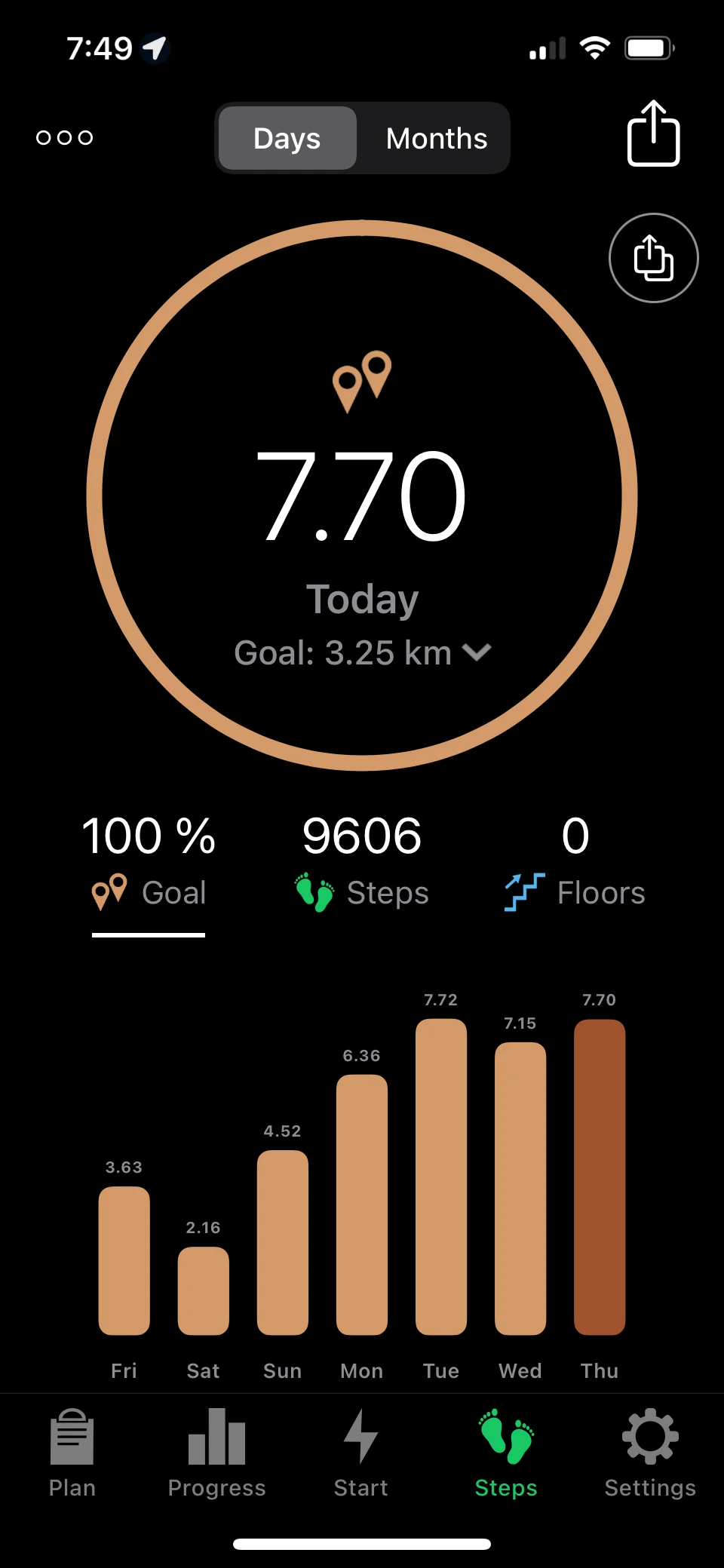The image size is (724, 1568).
Task: Tap the share icon in the top bar
Action: 653,133
